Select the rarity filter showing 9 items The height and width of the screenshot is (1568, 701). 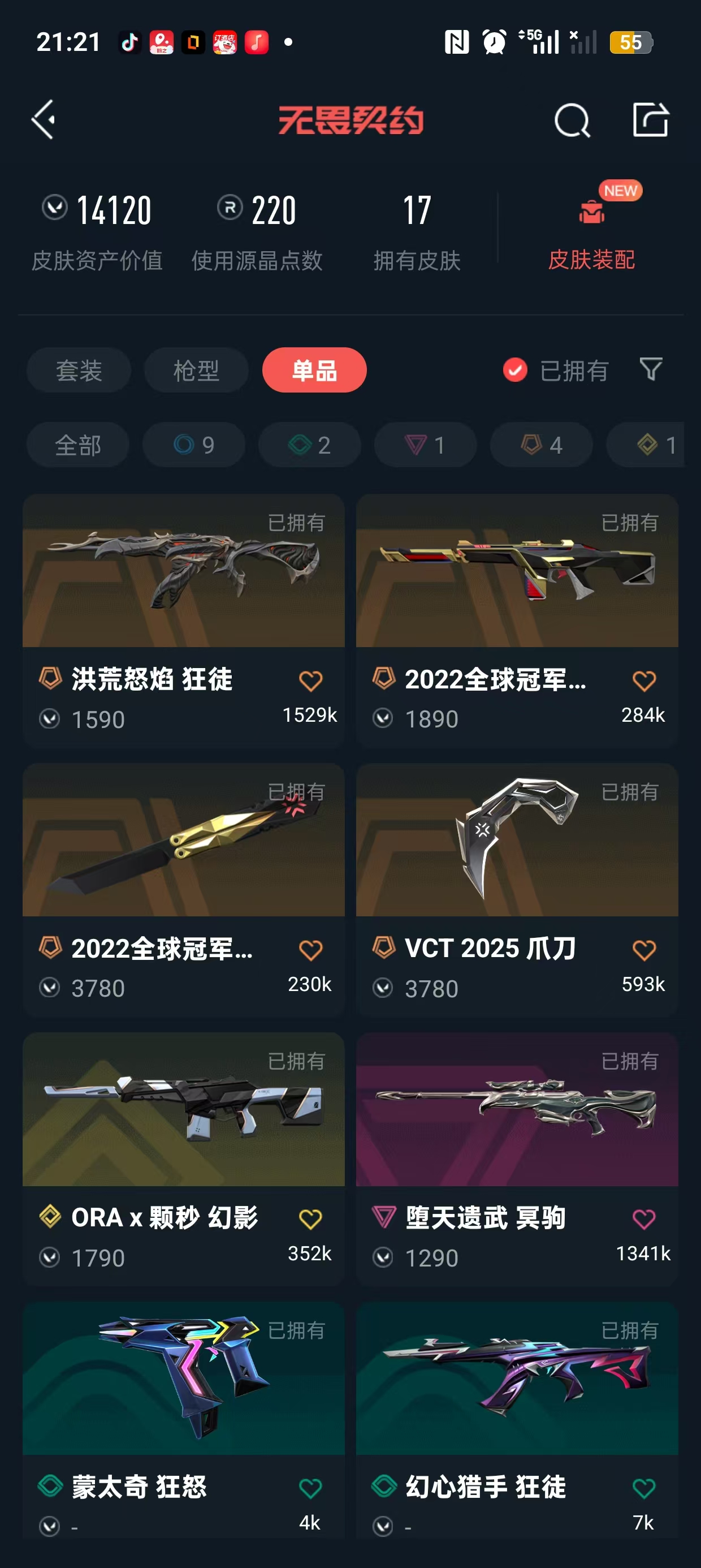coord(193,445)
